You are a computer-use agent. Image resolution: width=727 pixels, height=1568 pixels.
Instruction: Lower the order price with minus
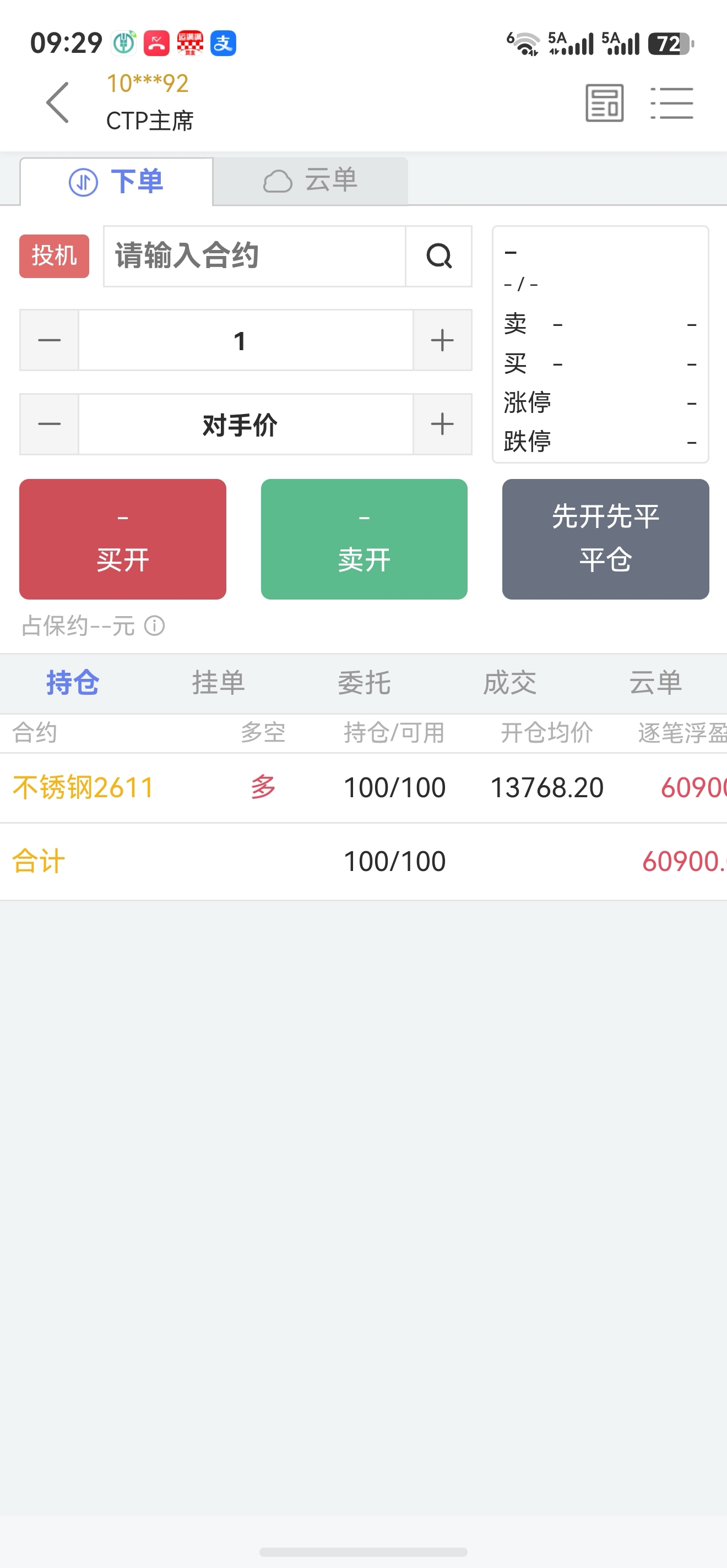click(50, 424)
